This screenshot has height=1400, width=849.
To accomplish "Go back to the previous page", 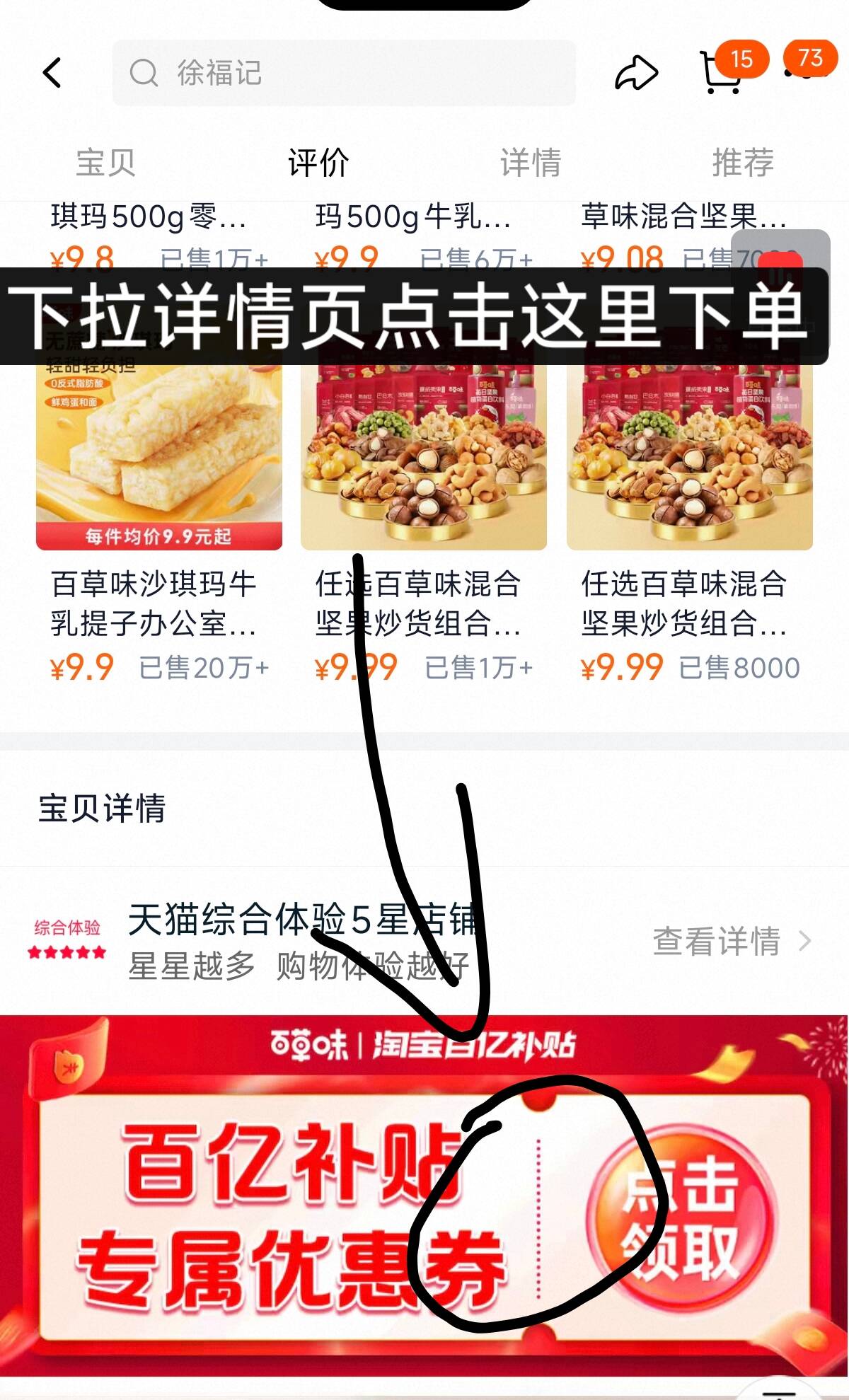I will 52,73.
